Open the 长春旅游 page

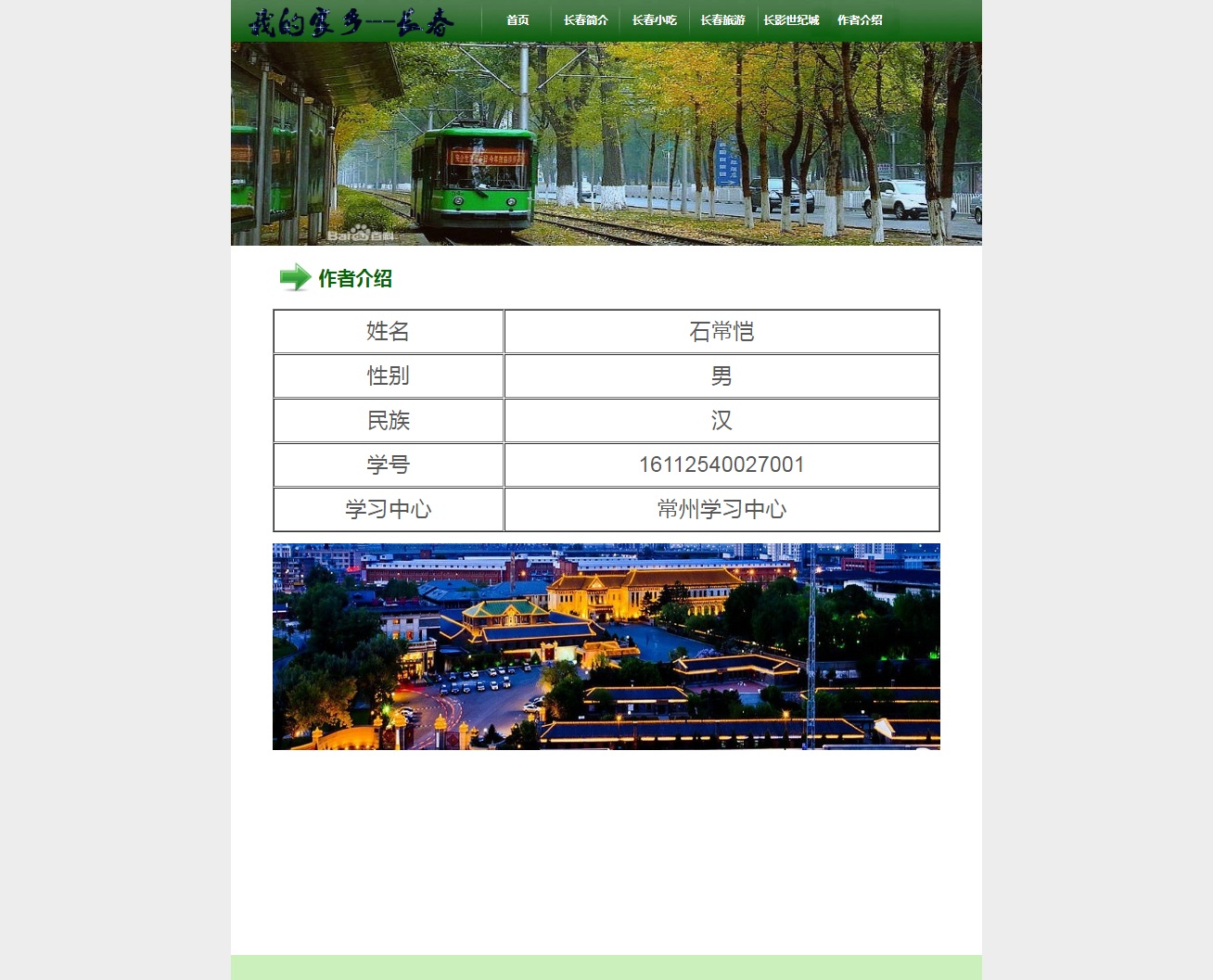[x=722, y=20]
